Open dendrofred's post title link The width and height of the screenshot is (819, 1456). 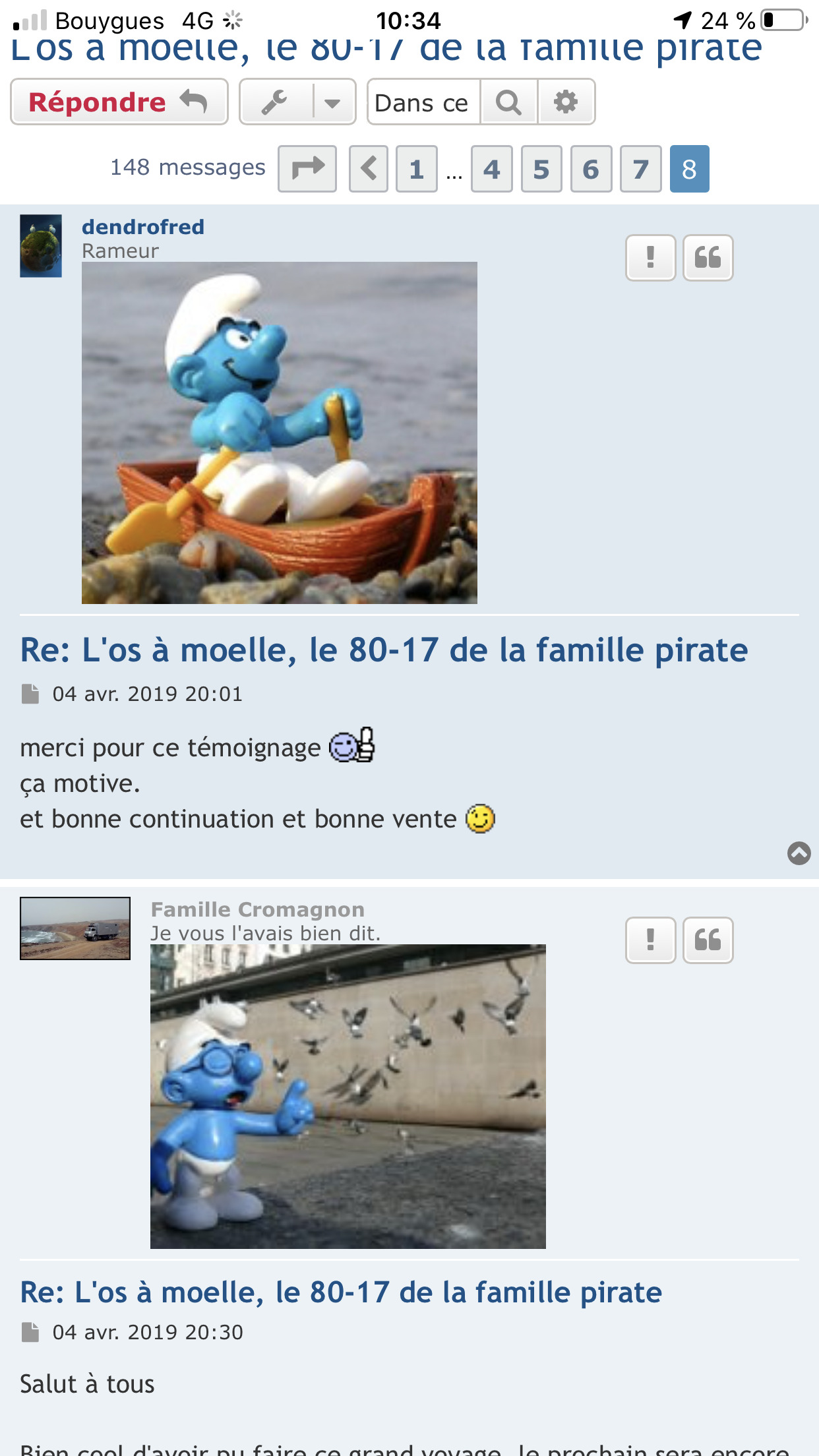click(384, 650)
